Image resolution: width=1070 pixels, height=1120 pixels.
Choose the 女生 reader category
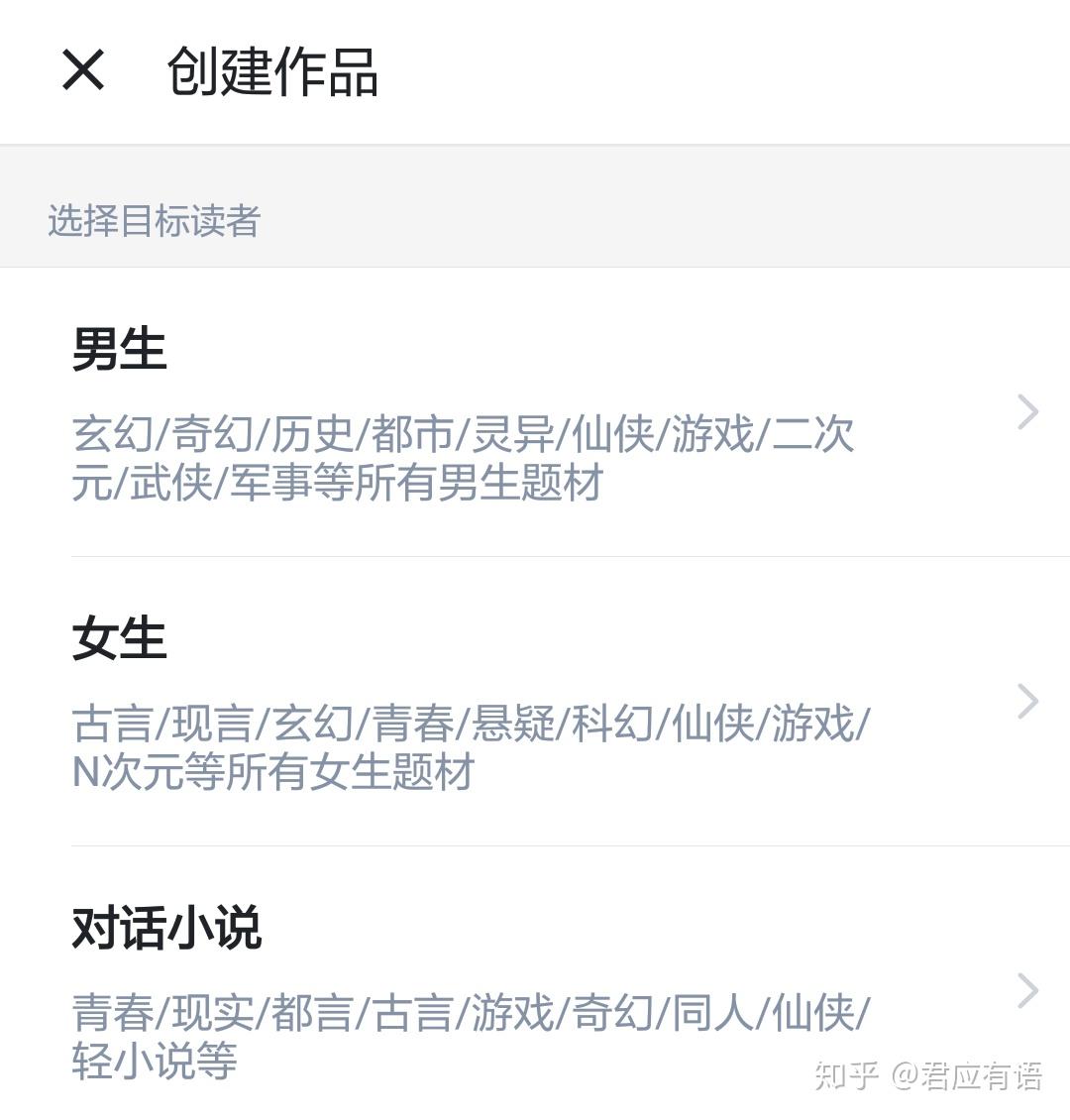click(x=535, y=702)
